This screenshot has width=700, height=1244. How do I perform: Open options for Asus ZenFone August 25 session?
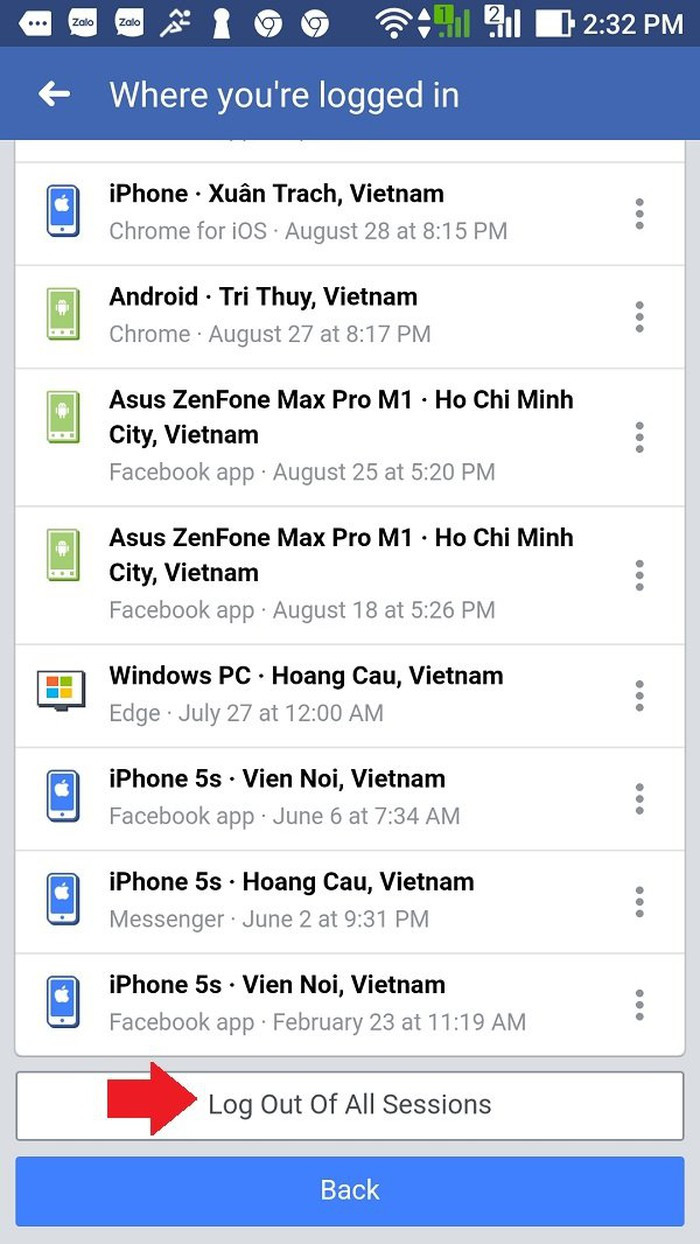[x=640, y=437]
